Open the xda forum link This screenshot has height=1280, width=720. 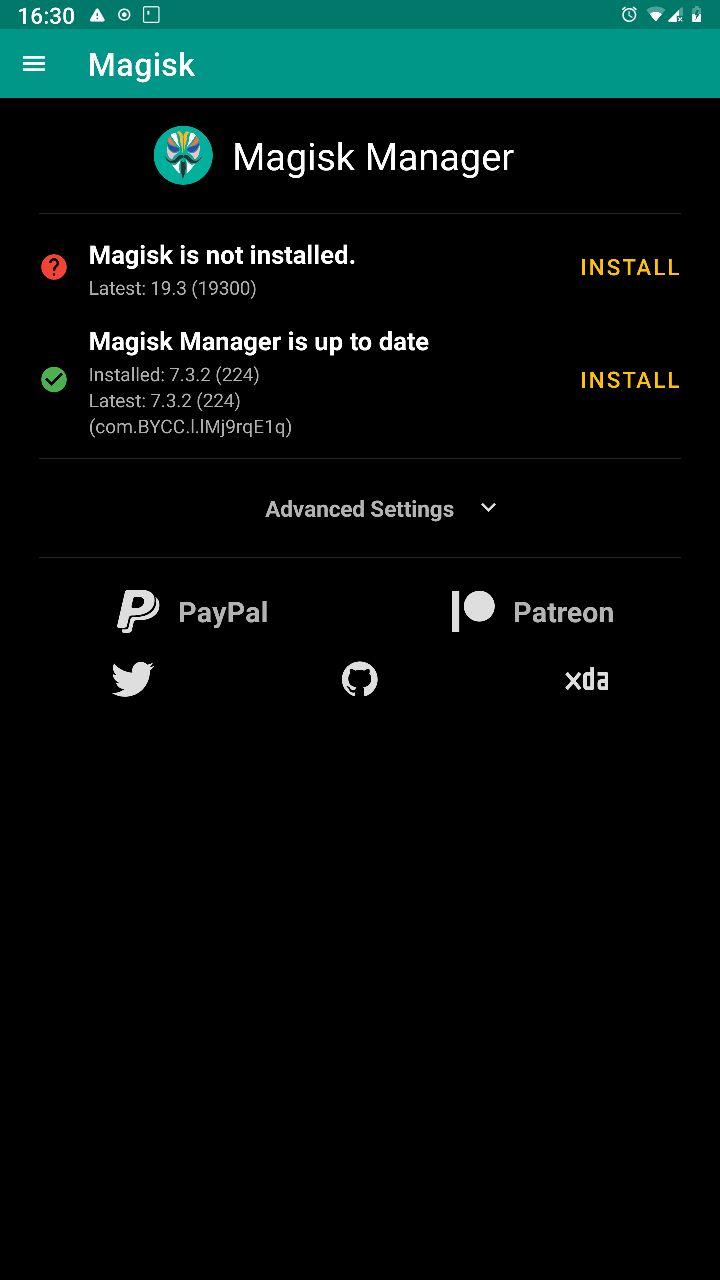tap(587, 680)
